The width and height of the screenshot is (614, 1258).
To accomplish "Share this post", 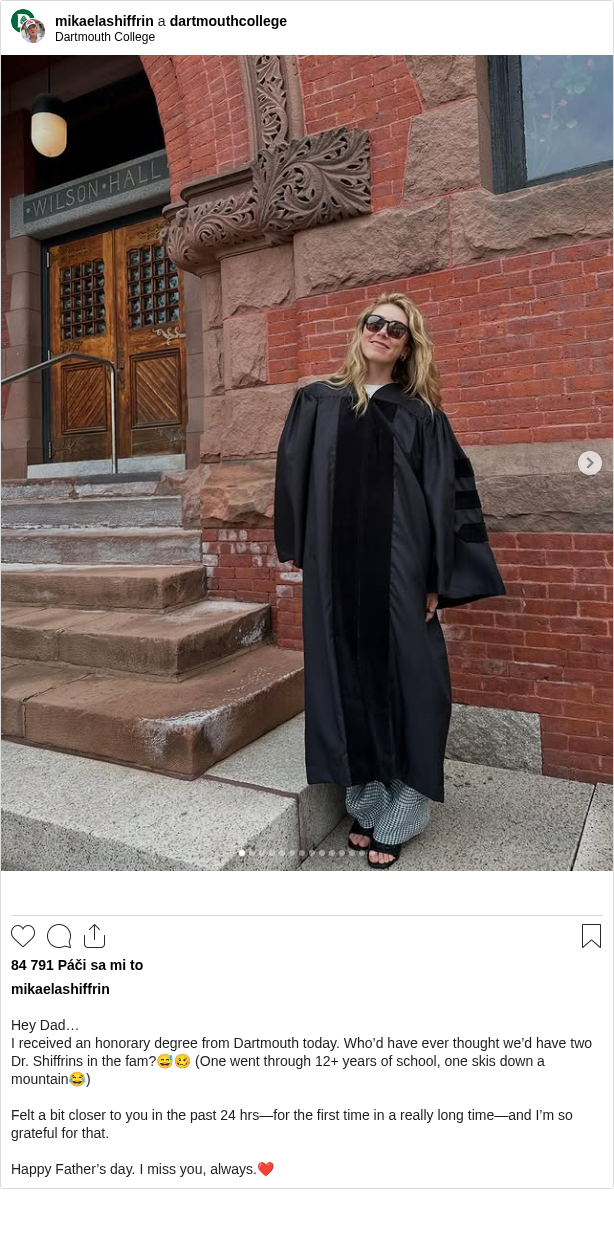I will pos(94,936).
